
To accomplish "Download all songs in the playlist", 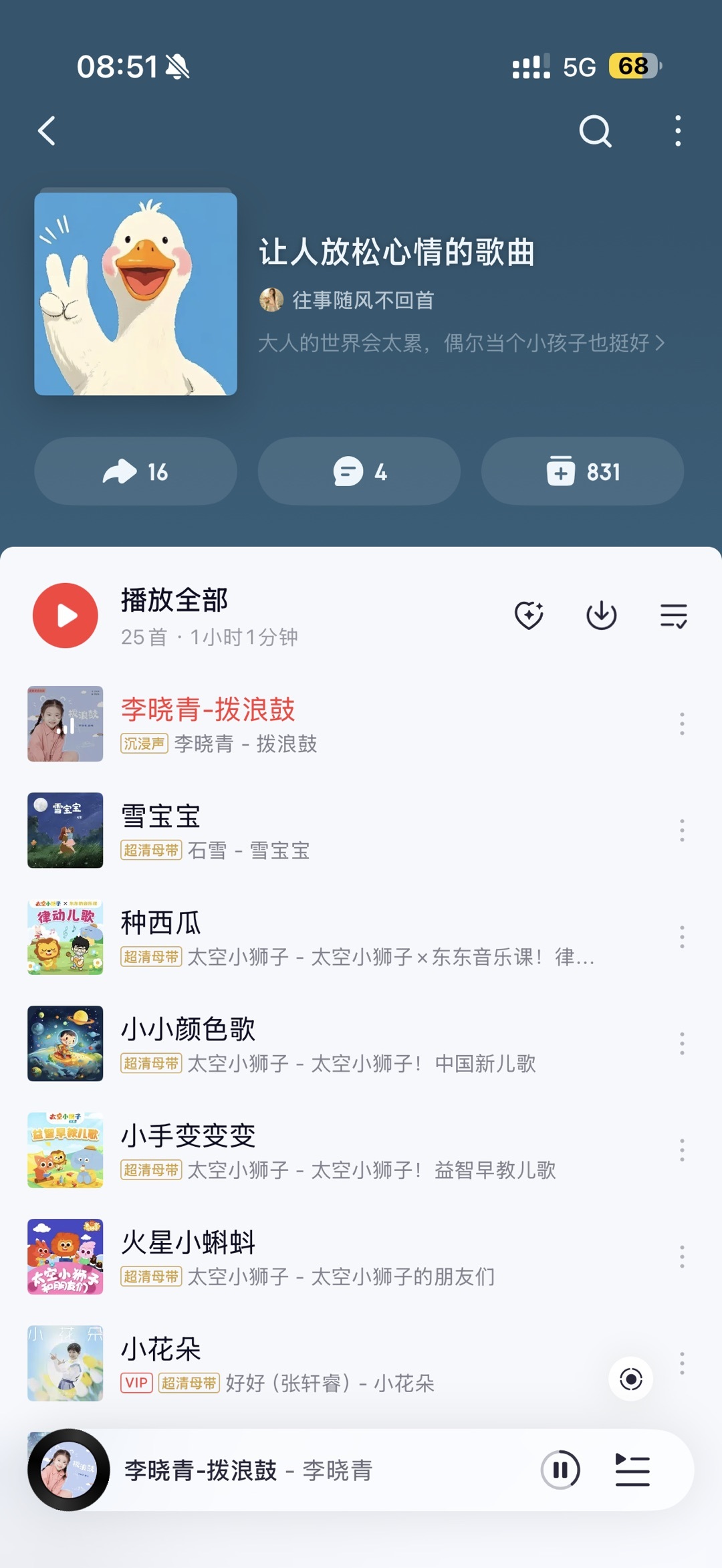I will click(602, 615).
